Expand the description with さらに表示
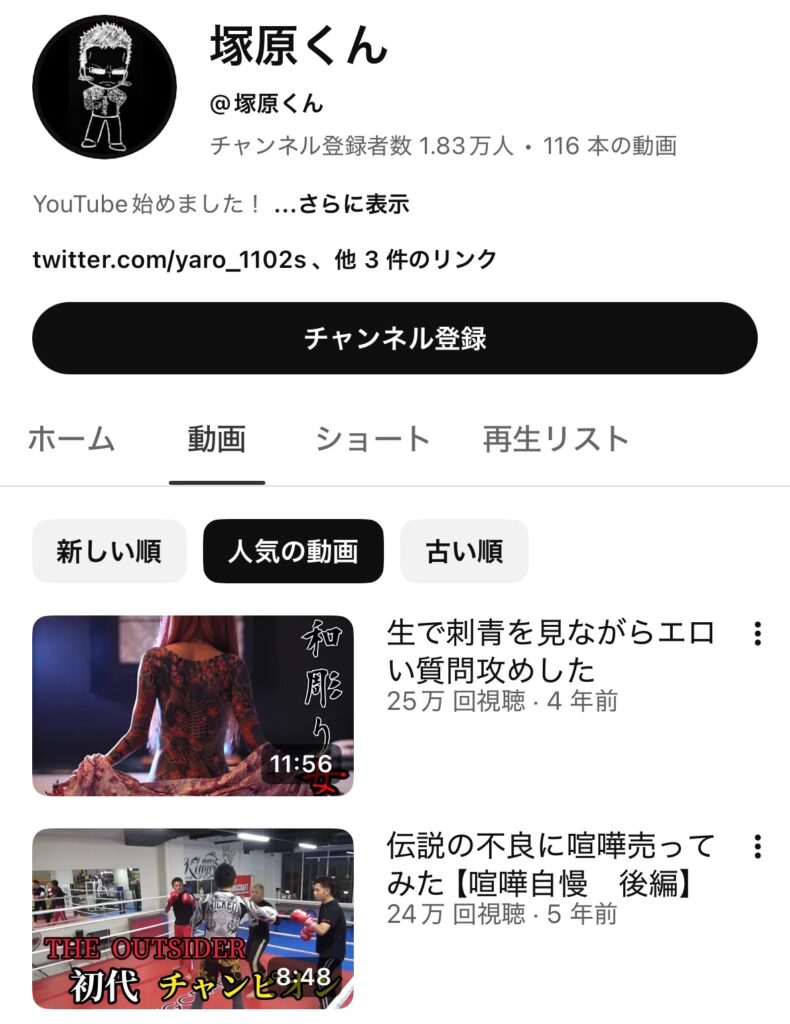790x1024 pixels. point(341,205)
